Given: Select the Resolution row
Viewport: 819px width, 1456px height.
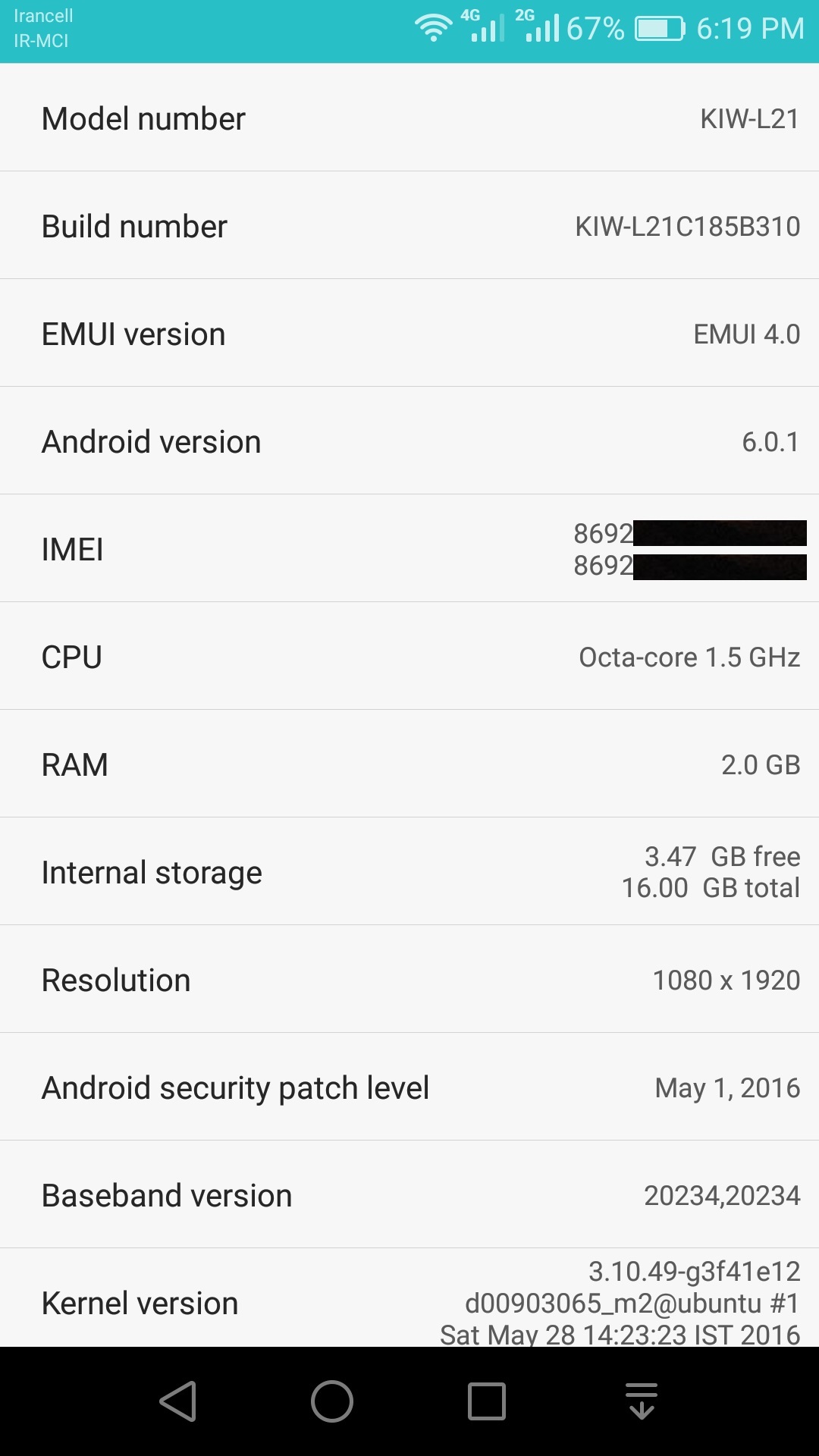Looking at the screenshot, I should 409,979.
